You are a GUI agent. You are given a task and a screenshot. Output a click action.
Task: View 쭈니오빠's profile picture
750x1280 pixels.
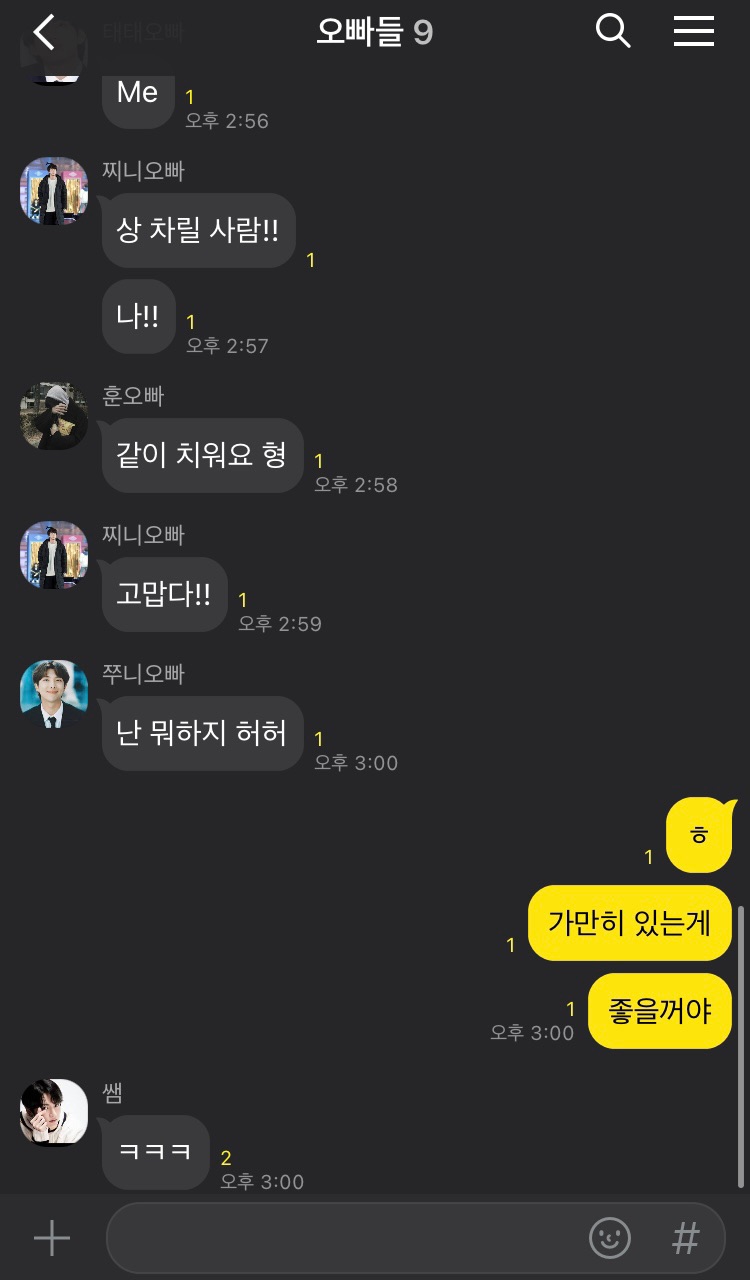(54, 694)
